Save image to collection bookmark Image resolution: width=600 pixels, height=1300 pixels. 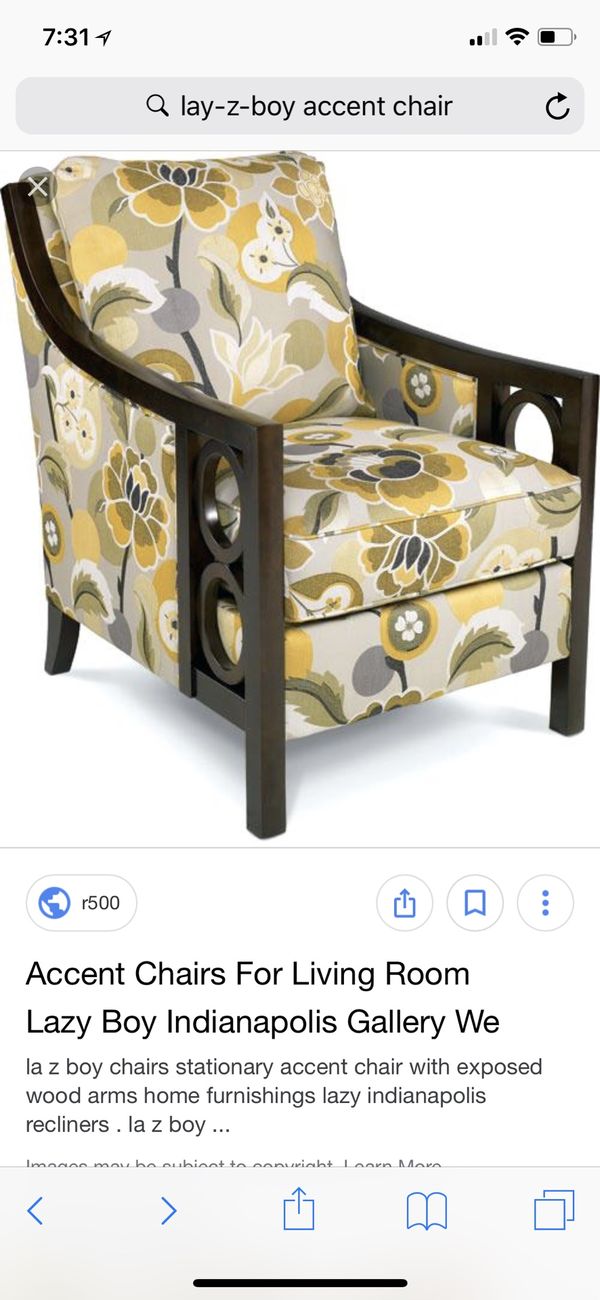(x=475, y=903)
